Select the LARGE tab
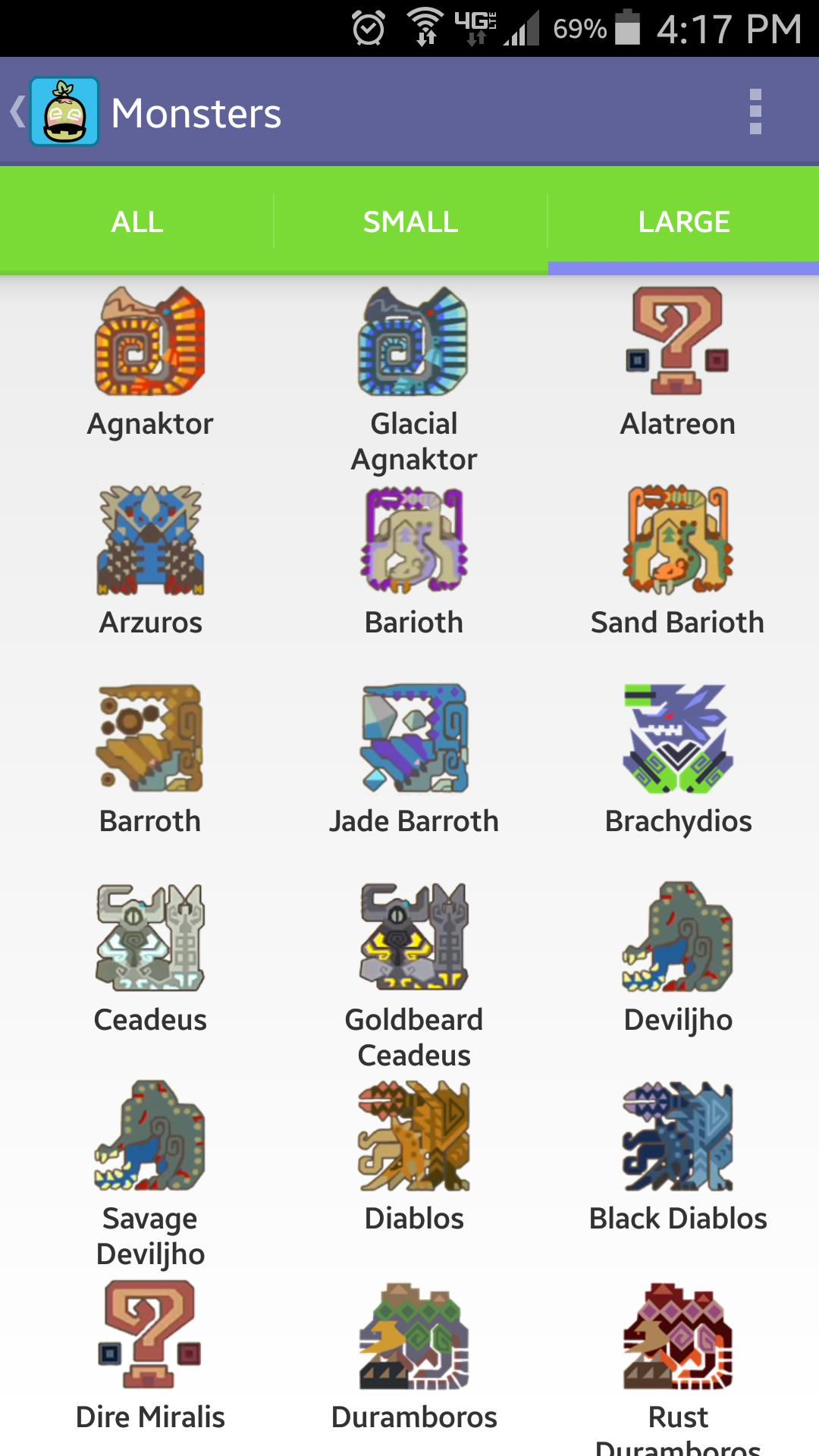The width and height of the screenshot is (819, 1456). tap(683, 222)
